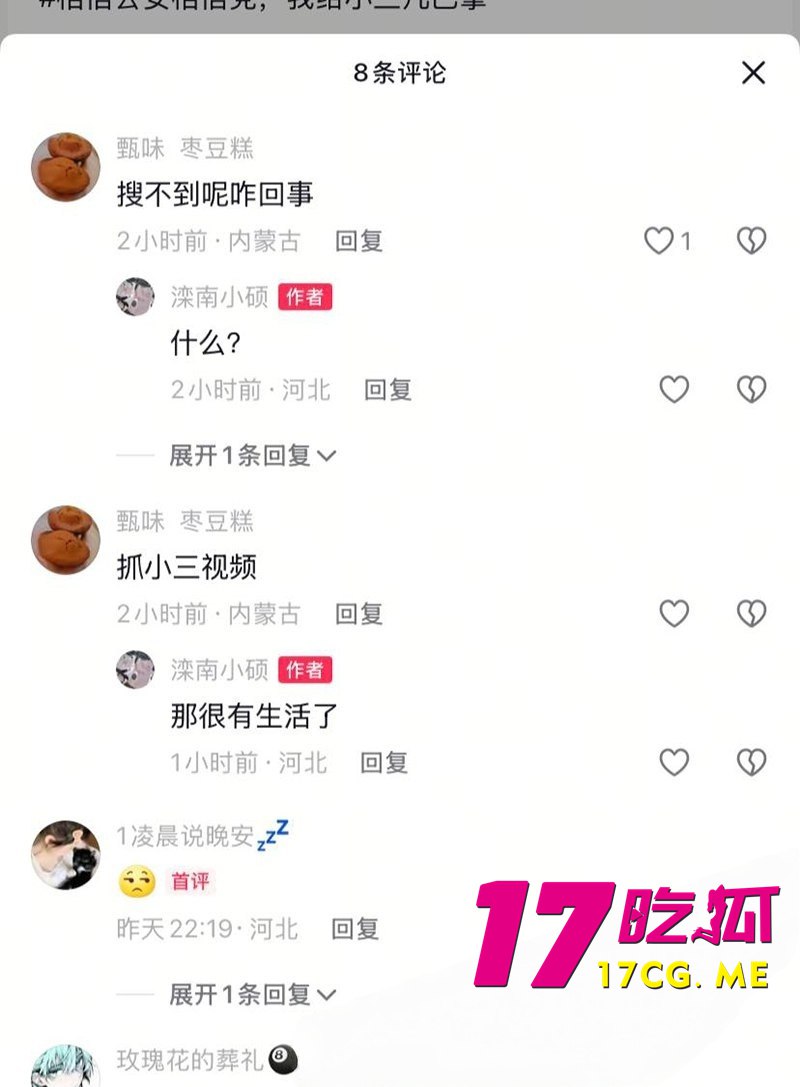Dislike the comment 搜不到呢咋回事
800x1087 pixels.
(x=751, y=241)
